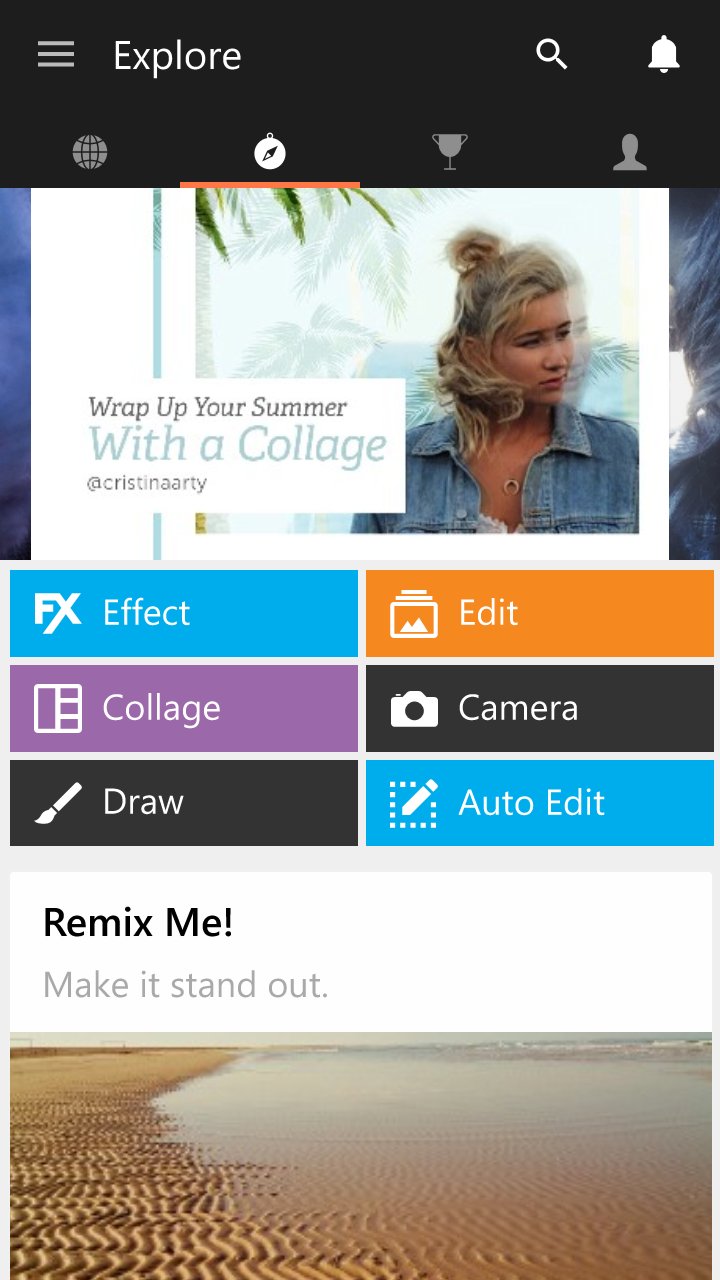Screen dimensions: 720x1280
Task: Open the Edit tool
Action: click(540, 613)
